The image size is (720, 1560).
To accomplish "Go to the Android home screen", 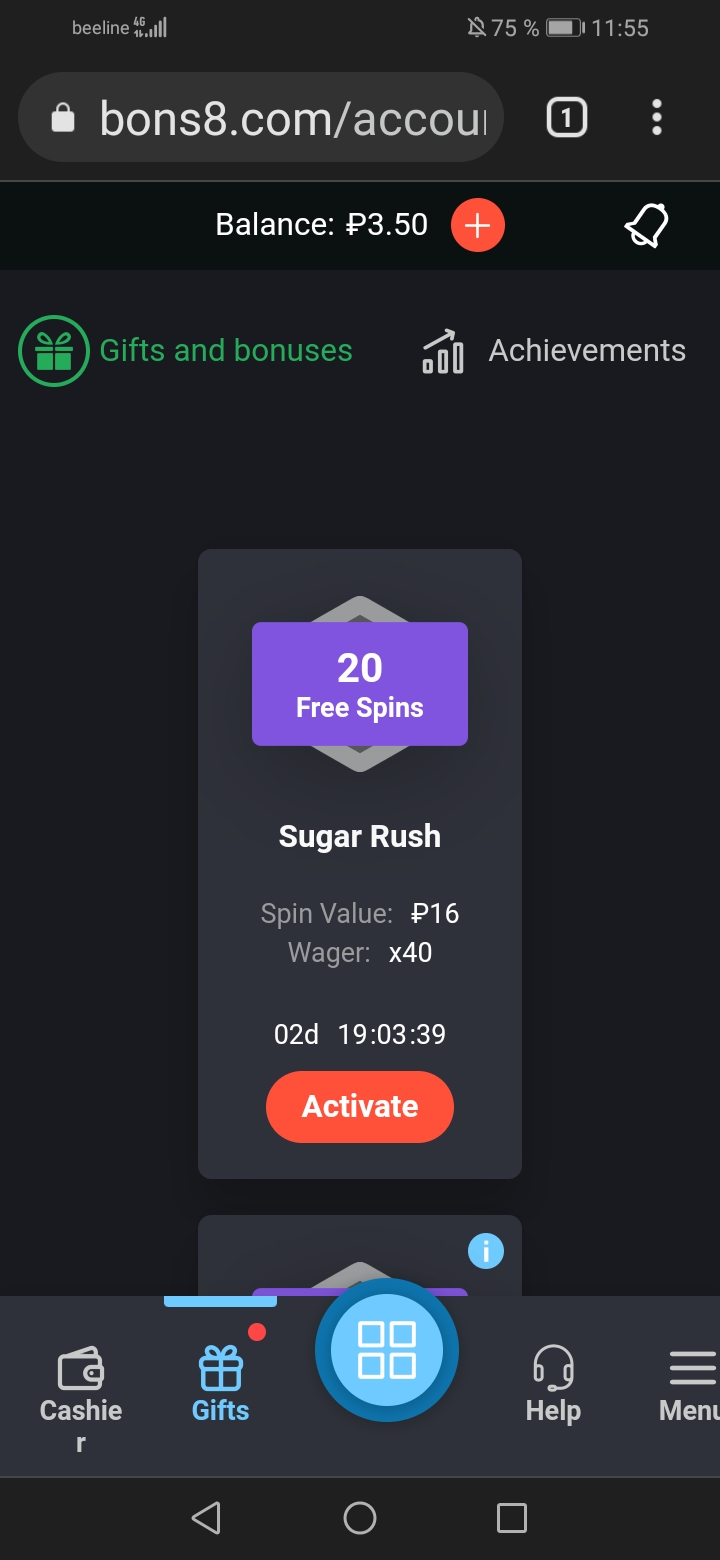I will [x=360, y=1518].
